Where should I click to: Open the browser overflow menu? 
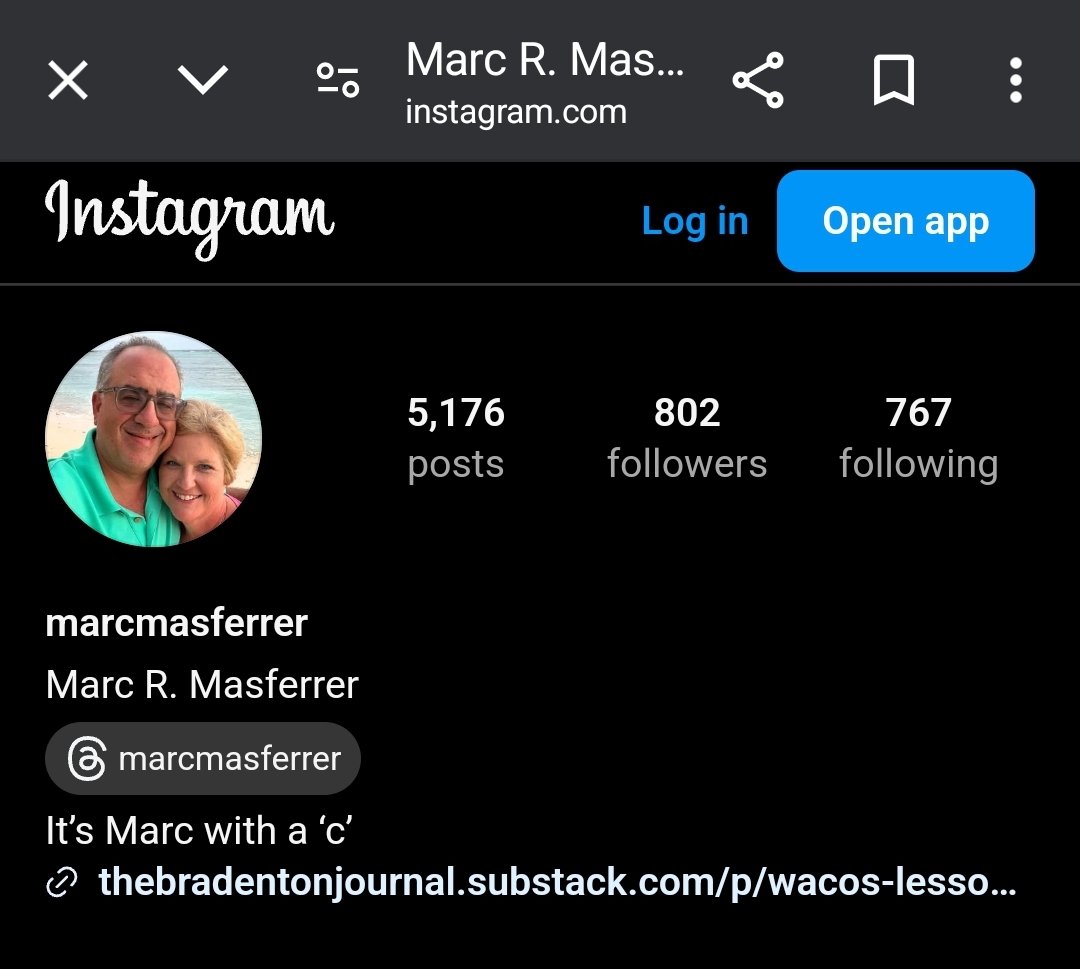click(1016, 81)
